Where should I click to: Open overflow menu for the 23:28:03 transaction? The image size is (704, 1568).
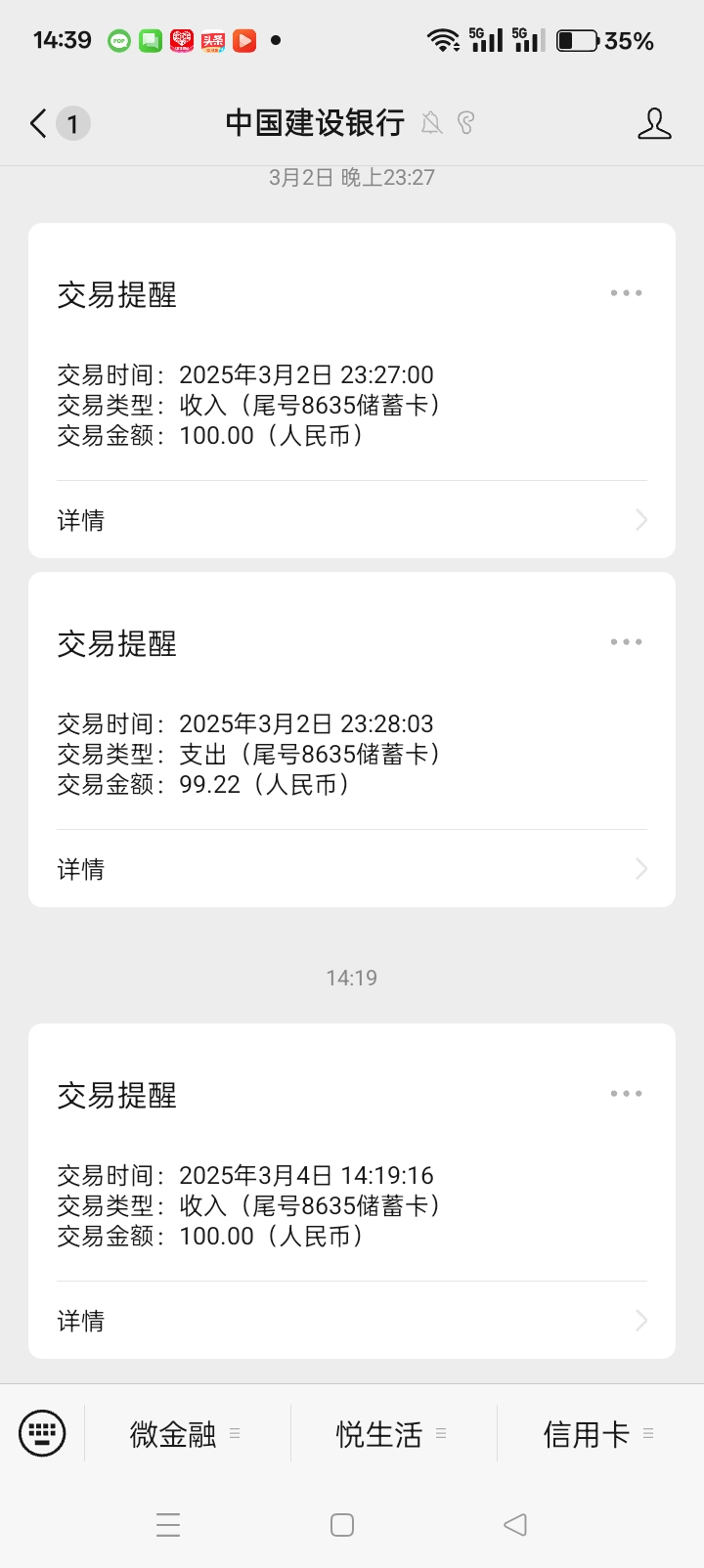pyautogui.click(x=626, y=642)
